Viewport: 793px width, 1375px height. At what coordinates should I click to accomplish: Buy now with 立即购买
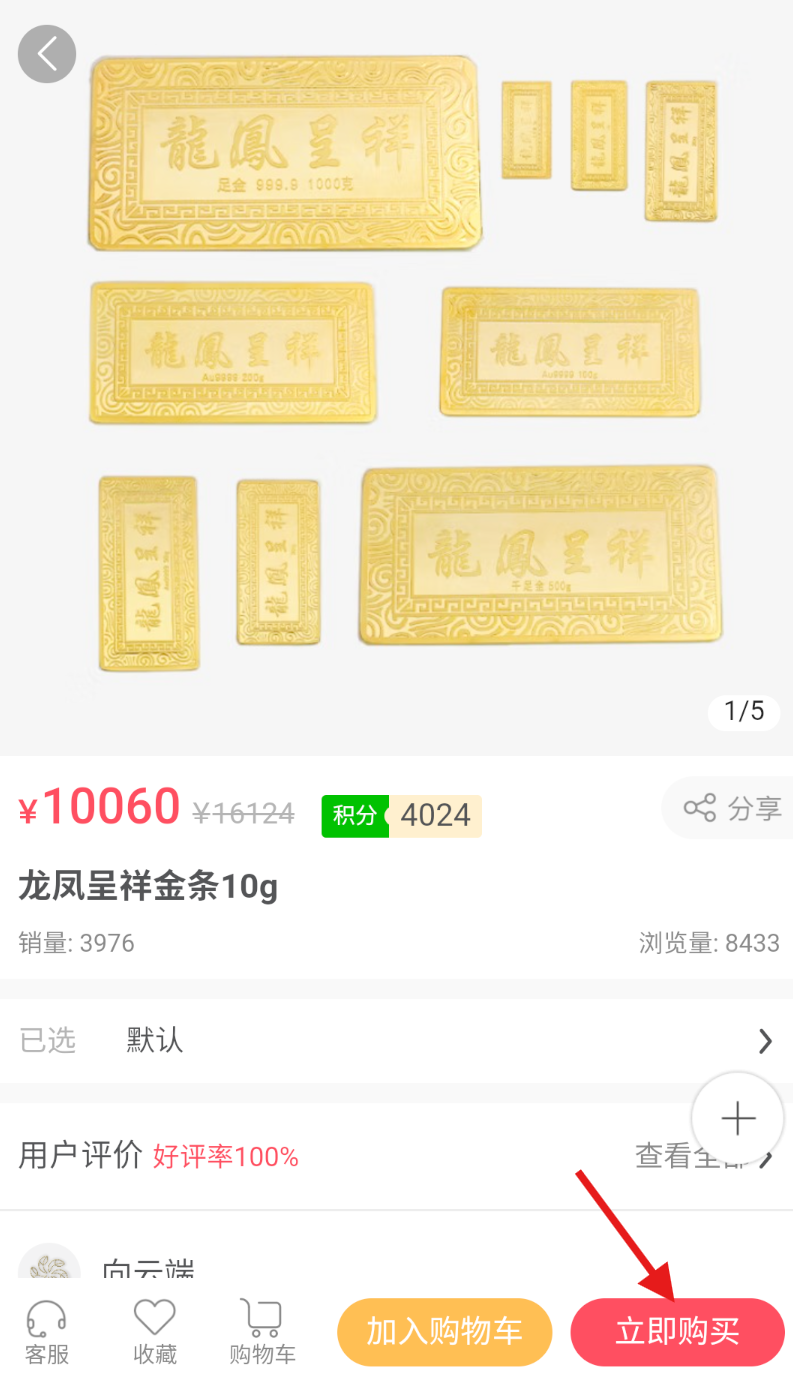[677, 1332]
